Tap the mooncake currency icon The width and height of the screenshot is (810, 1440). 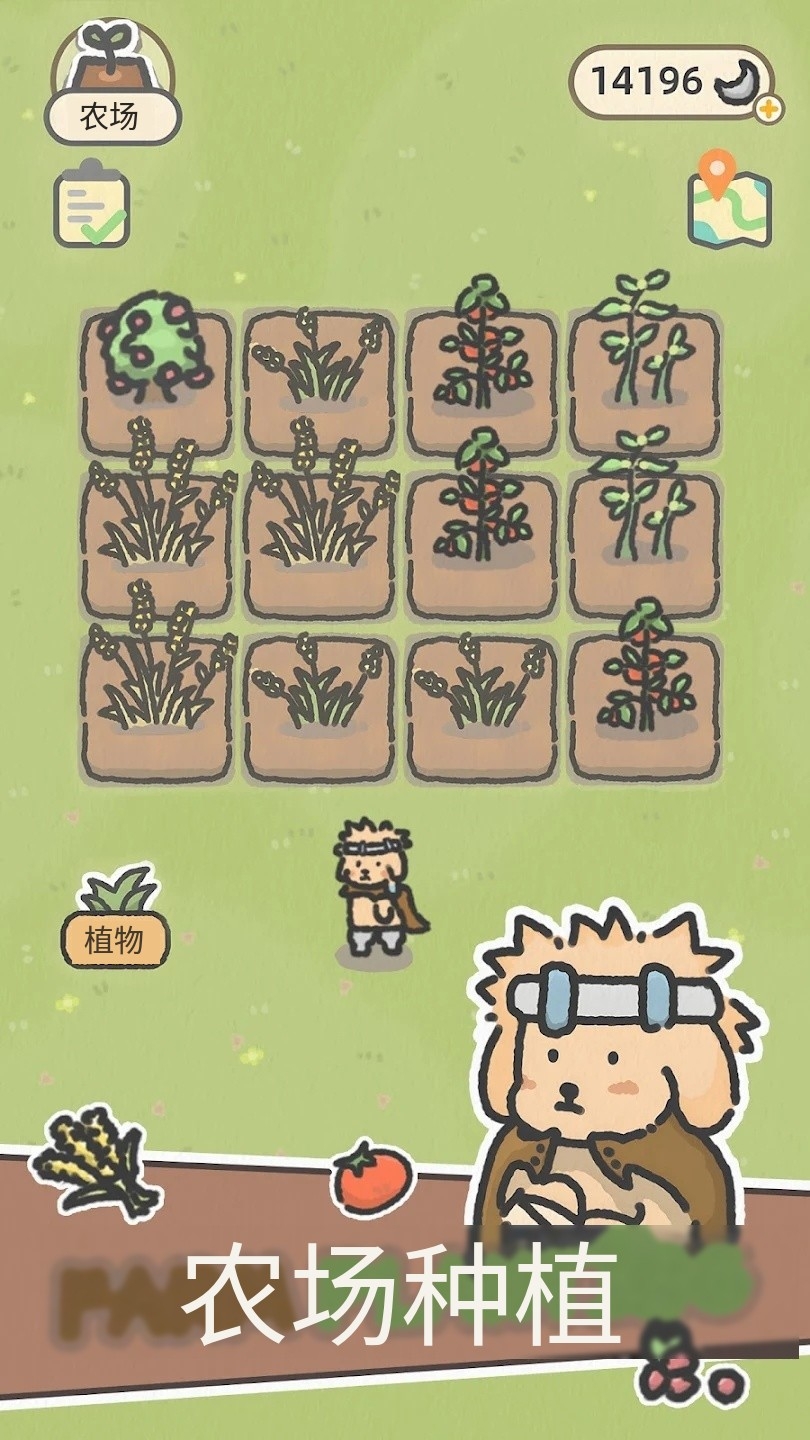click(x=737, y=85)
